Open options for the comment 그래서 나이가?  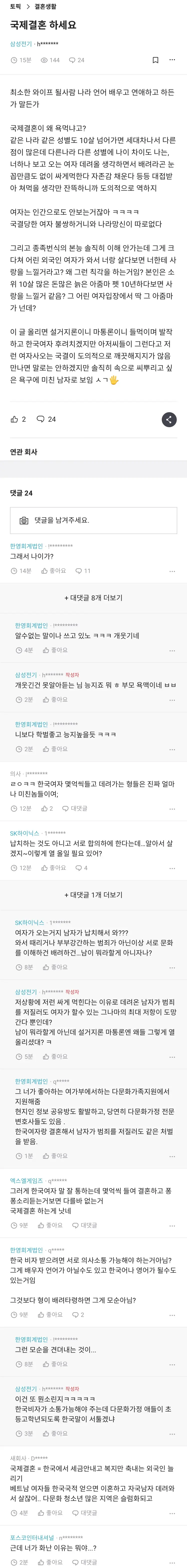[172, 571]
